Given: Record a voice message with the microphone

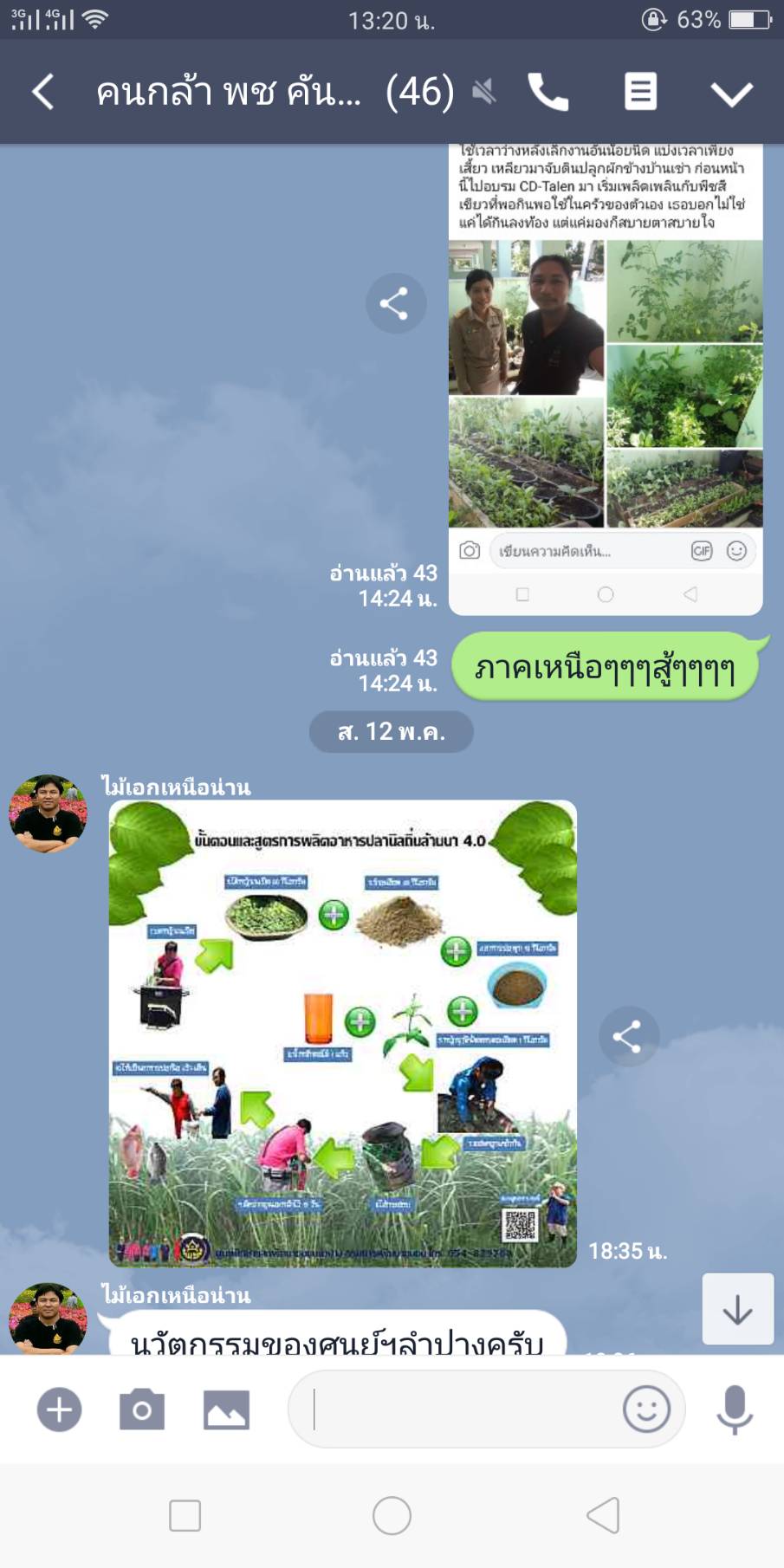Looking at the screenshot, I should coord(735,1409).
